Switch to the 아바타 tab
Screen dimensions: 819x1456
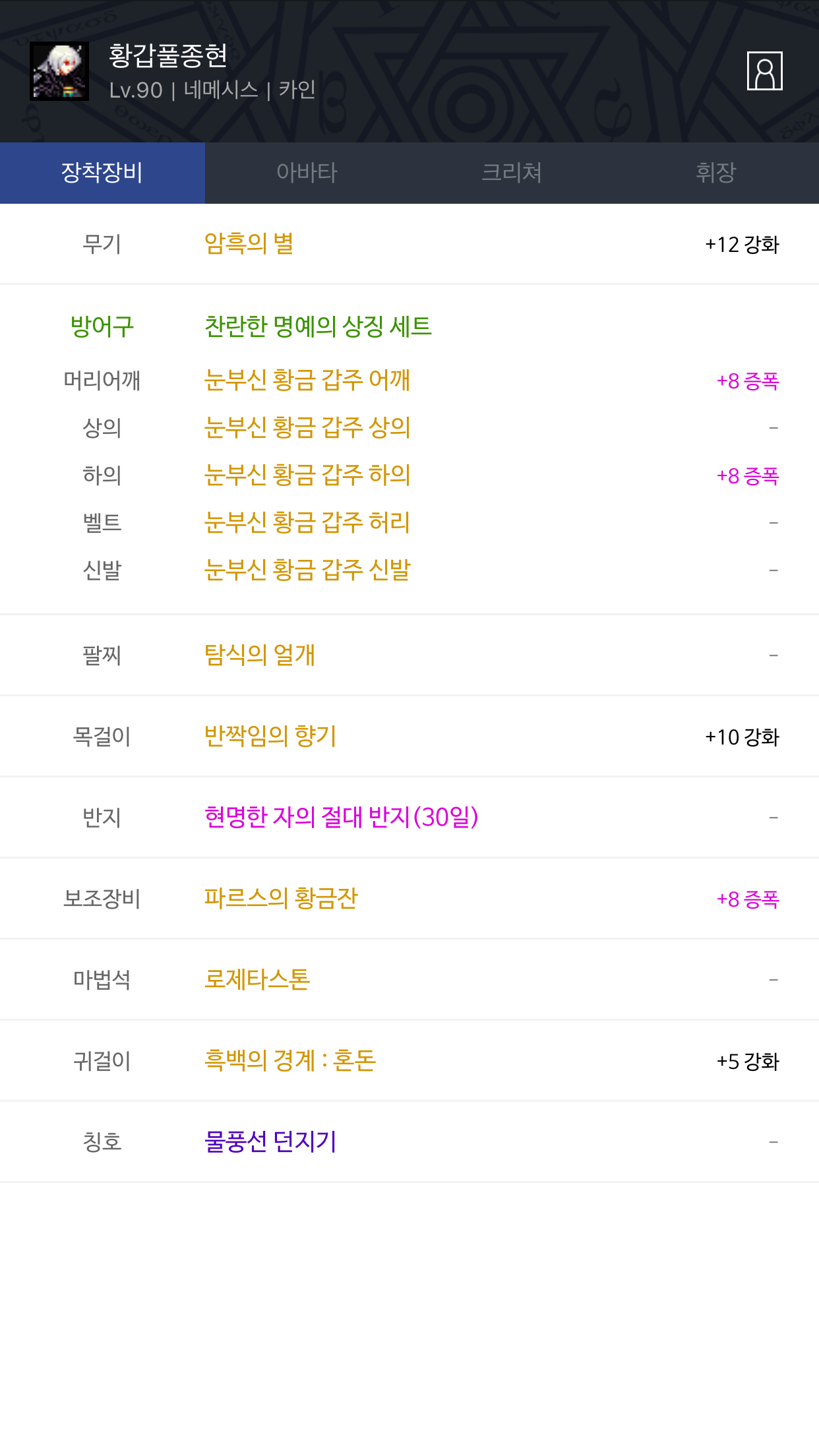pyautogui.click(x=307, y=173)
